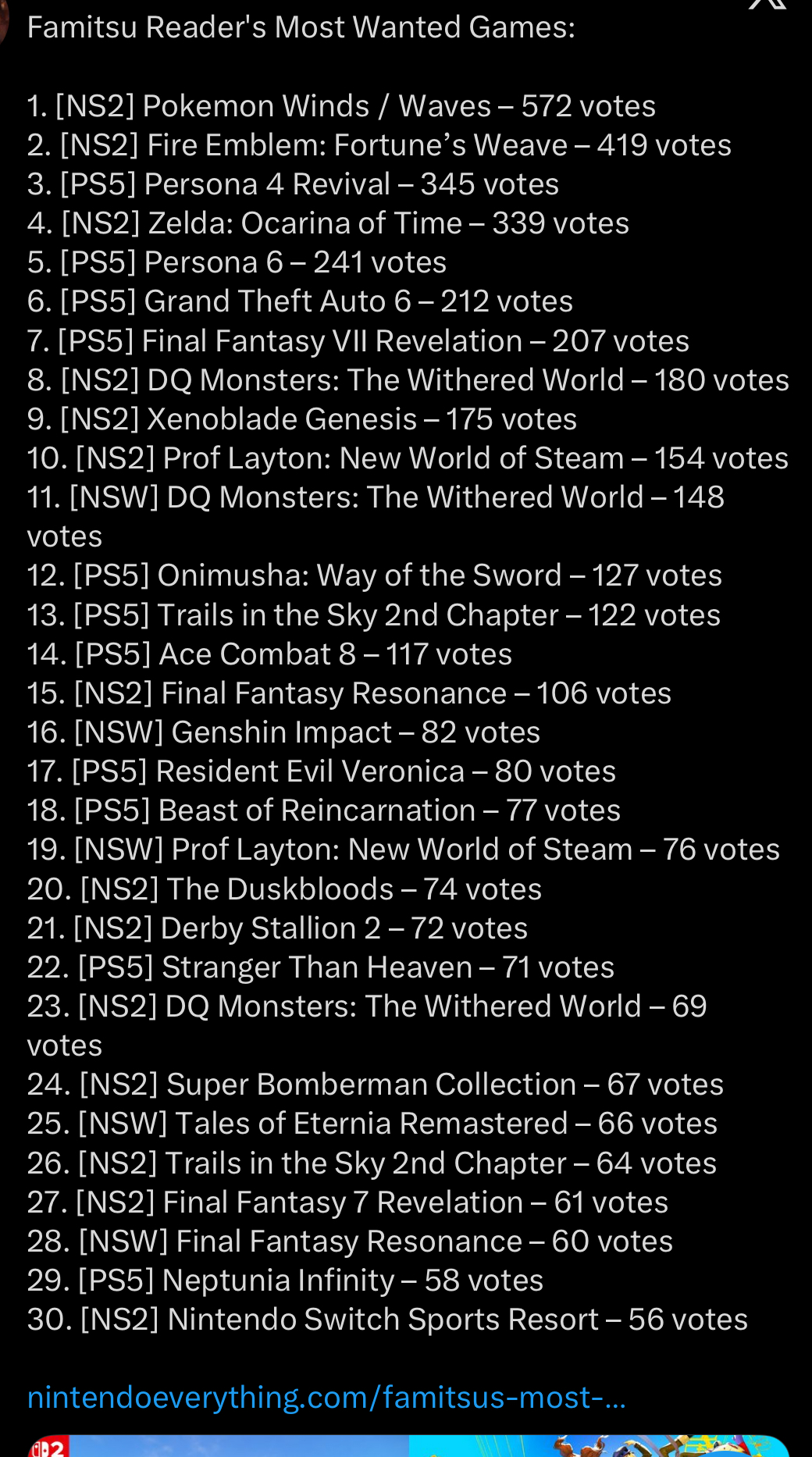Image resolution: width=812 pixels, height=1457 pixels.
Task: Open the nintendoeverything.com link
Action: coord(326,1398)
